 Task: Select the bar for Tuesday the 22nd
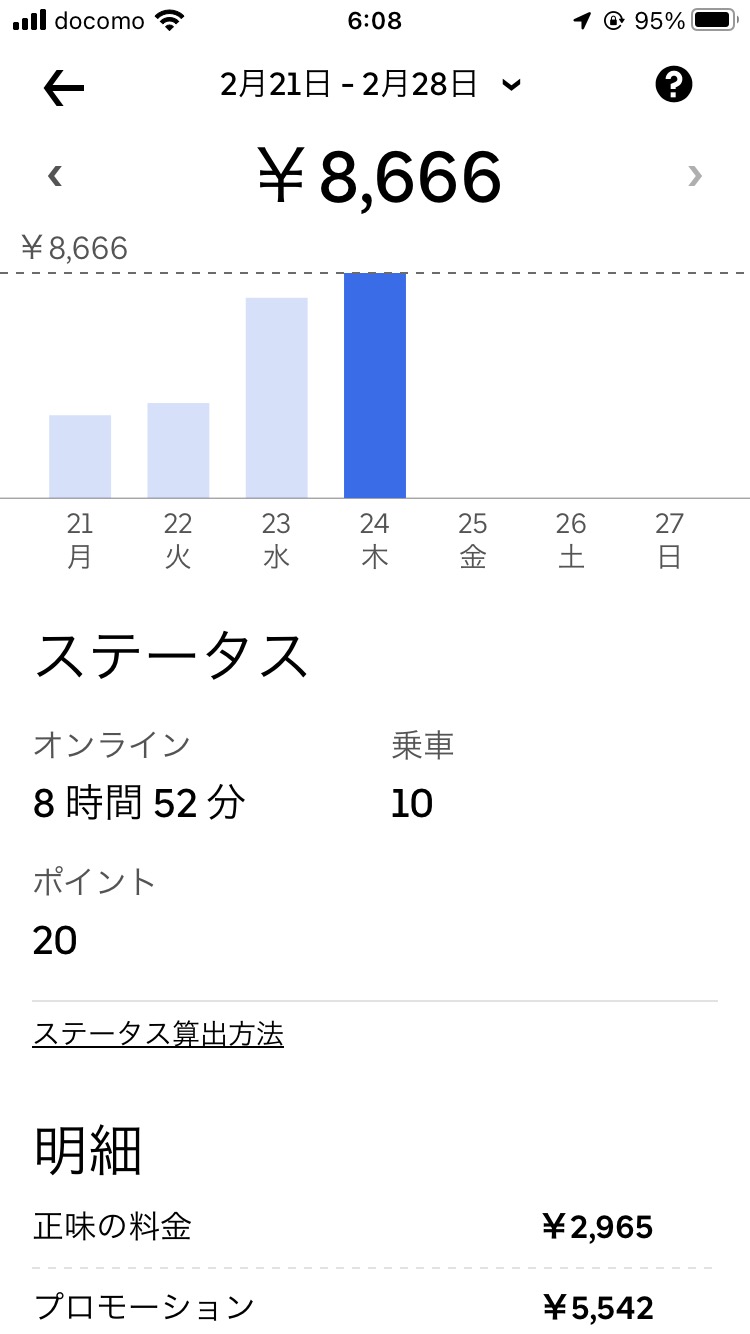[178, 450]
